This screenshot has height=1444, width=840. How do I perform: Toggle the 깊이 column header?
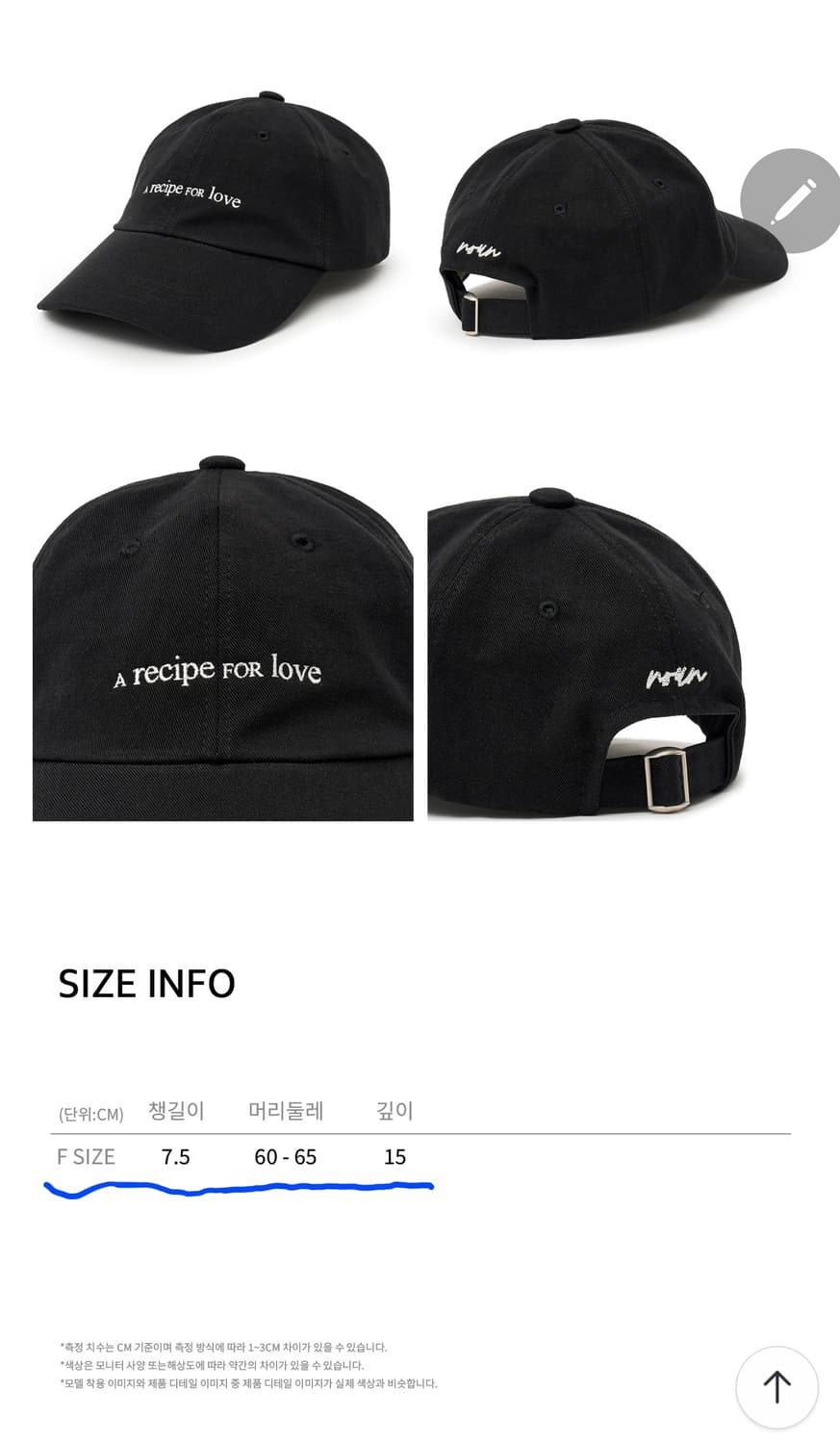click(395, 1111)
